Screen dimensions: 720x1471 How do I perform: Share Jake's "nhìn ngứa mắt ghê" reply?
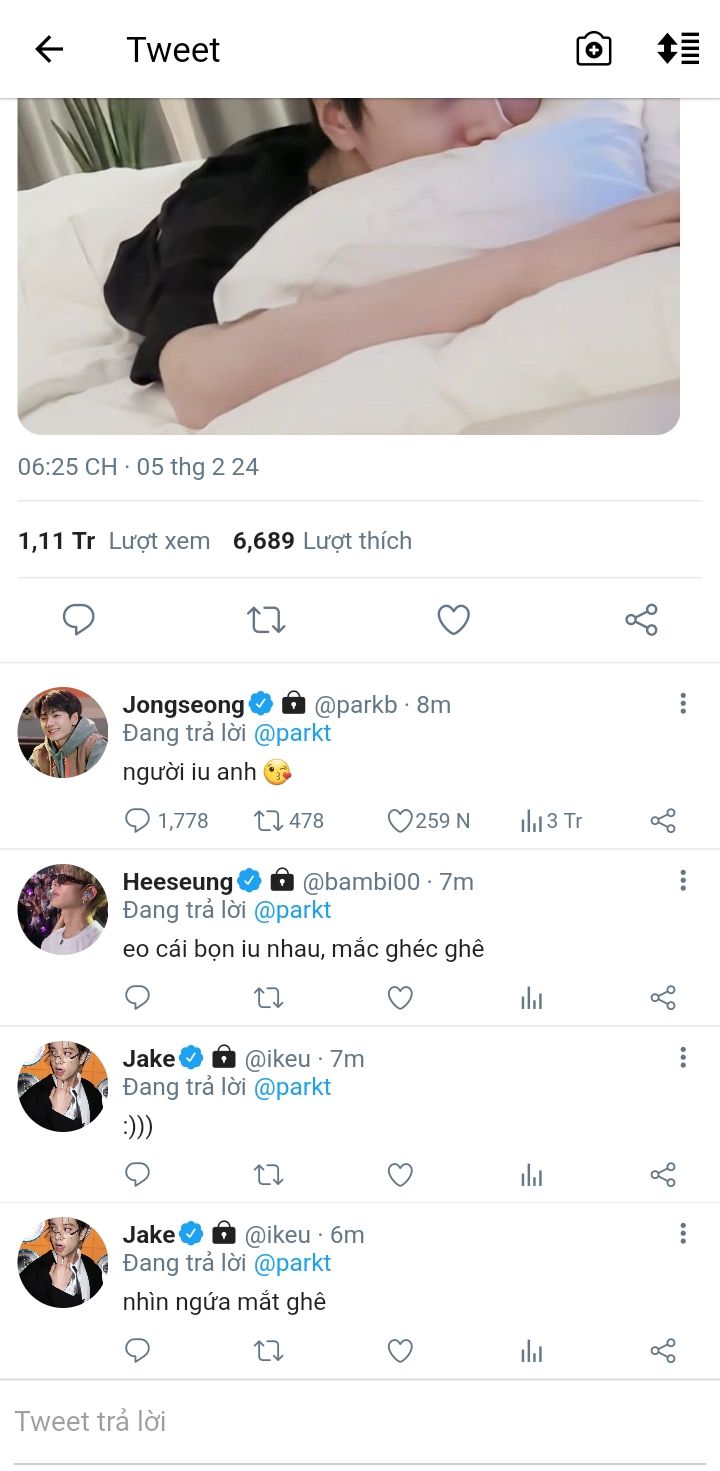pos(663,1352)
